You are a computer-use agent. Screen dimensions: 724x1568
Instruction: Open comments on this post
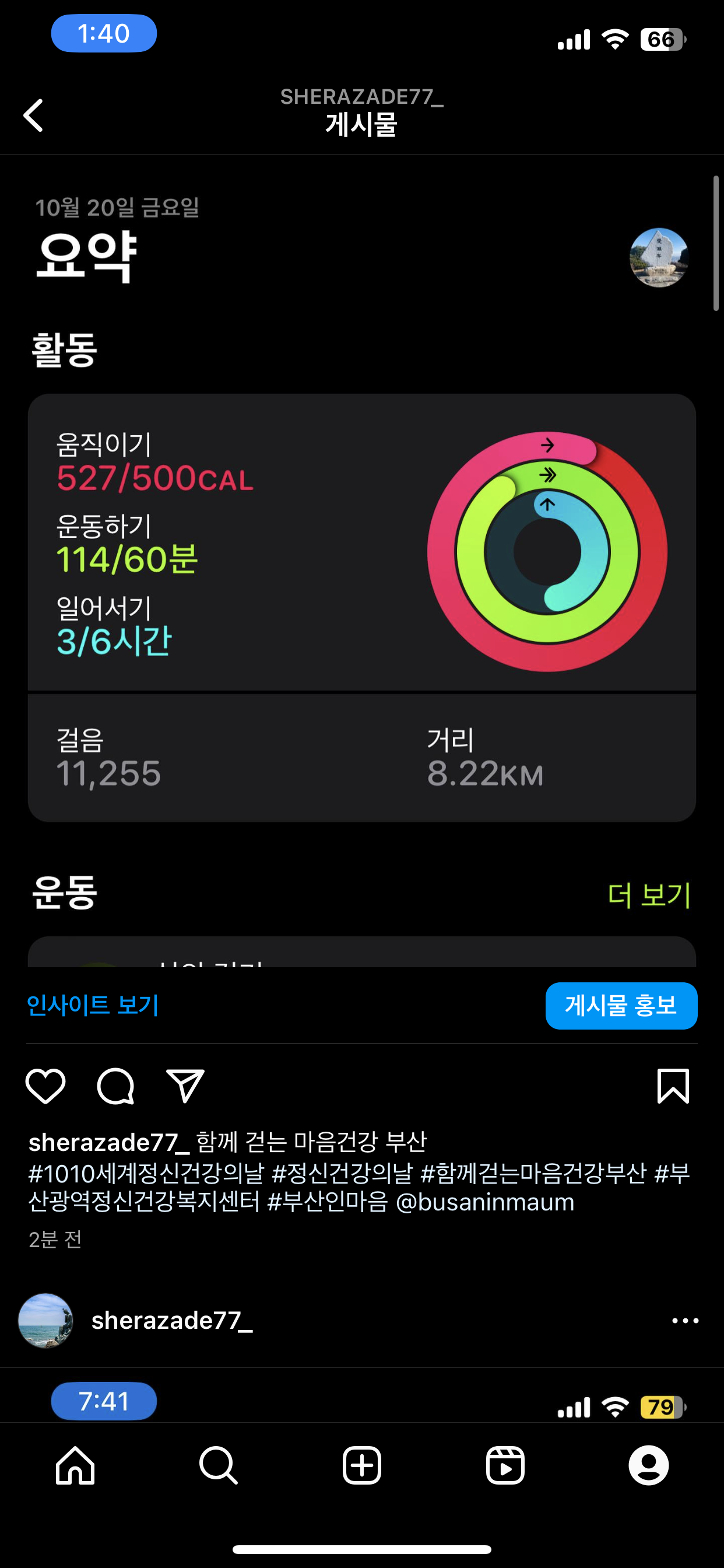tap(115, 1086)
